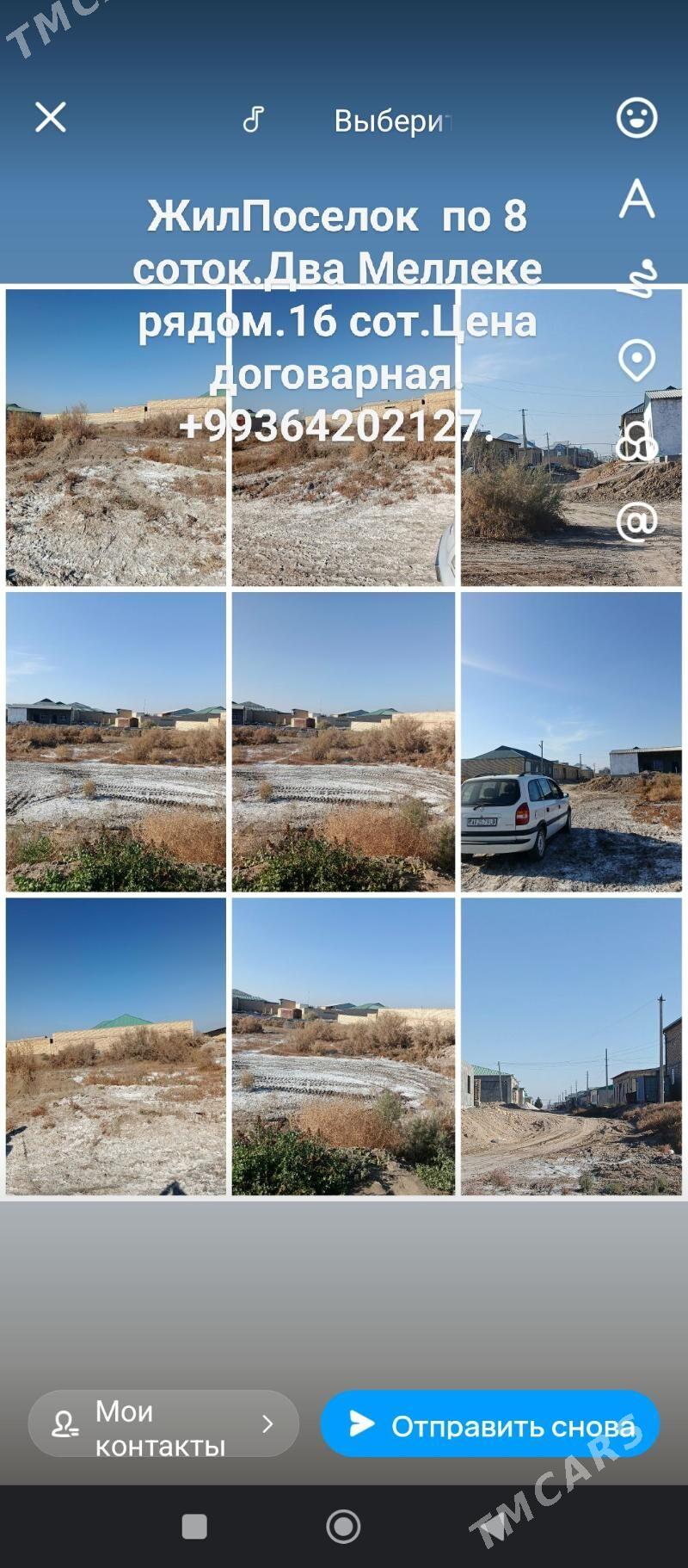Viewport: 688px width, 1568px height.
Task: Close the story editor
Action: (51, 117)
